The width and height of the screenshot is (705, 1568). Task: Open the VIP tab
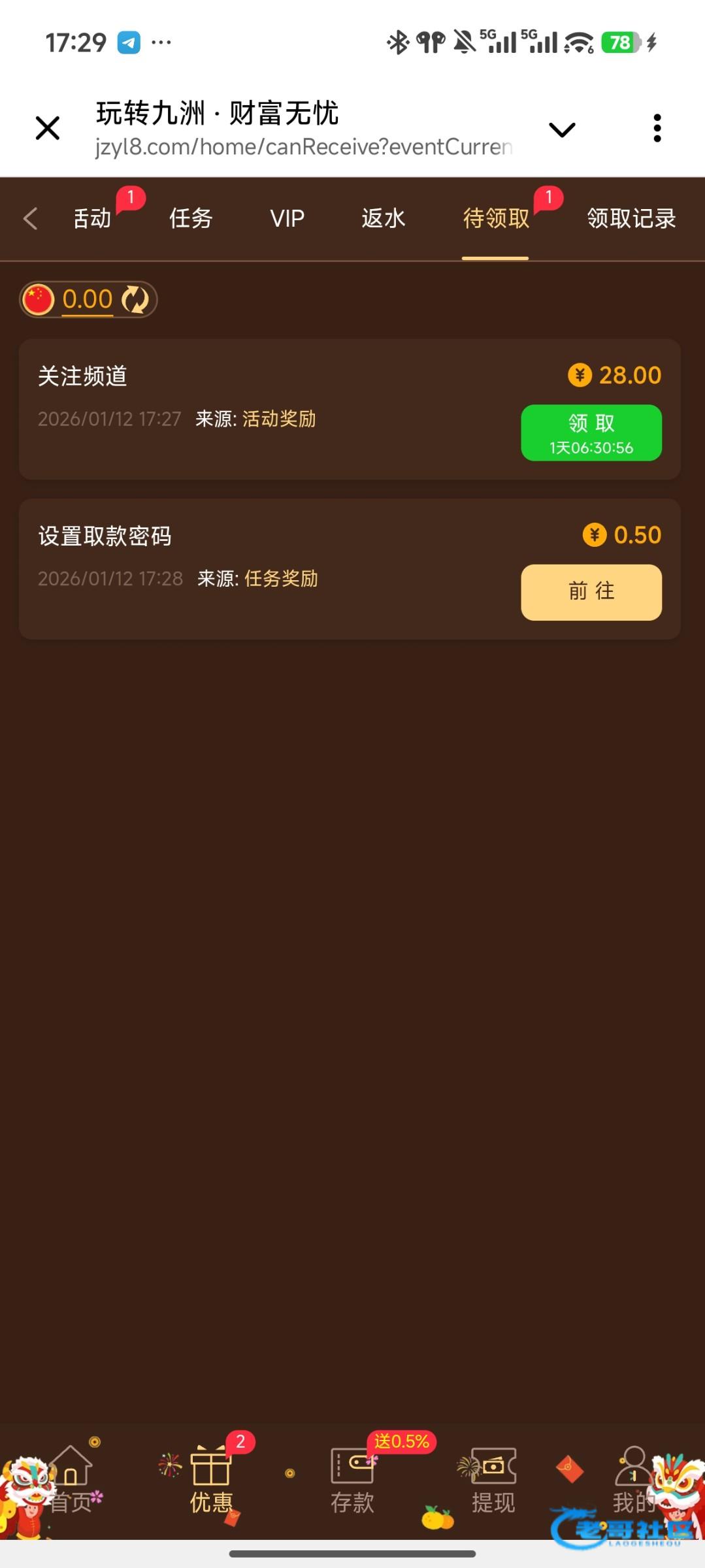[x=287, y=218]
